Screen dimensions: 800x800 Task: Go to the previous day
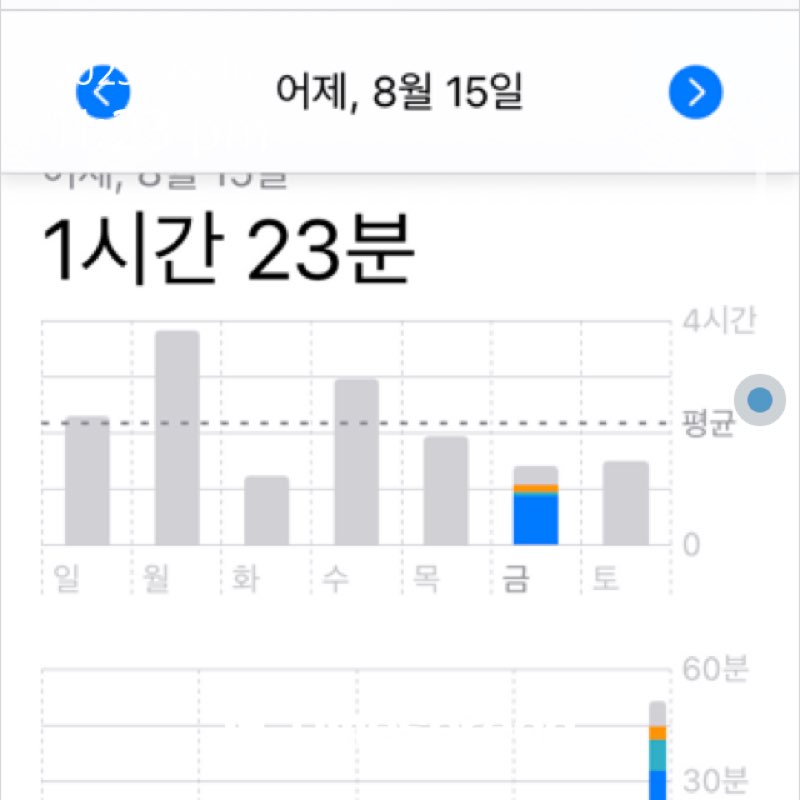click(x=103, y=93)
